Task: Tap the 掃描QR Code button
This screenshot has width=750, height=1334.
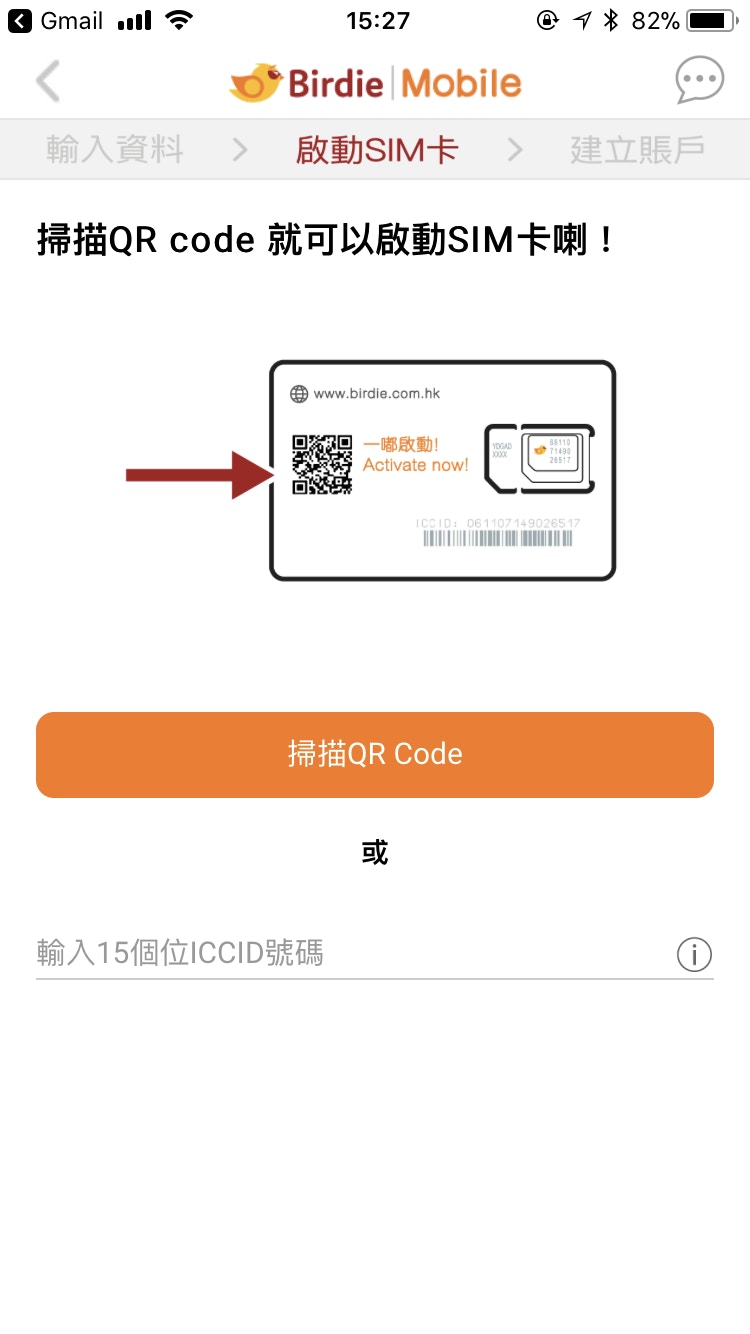Action: 375,754
